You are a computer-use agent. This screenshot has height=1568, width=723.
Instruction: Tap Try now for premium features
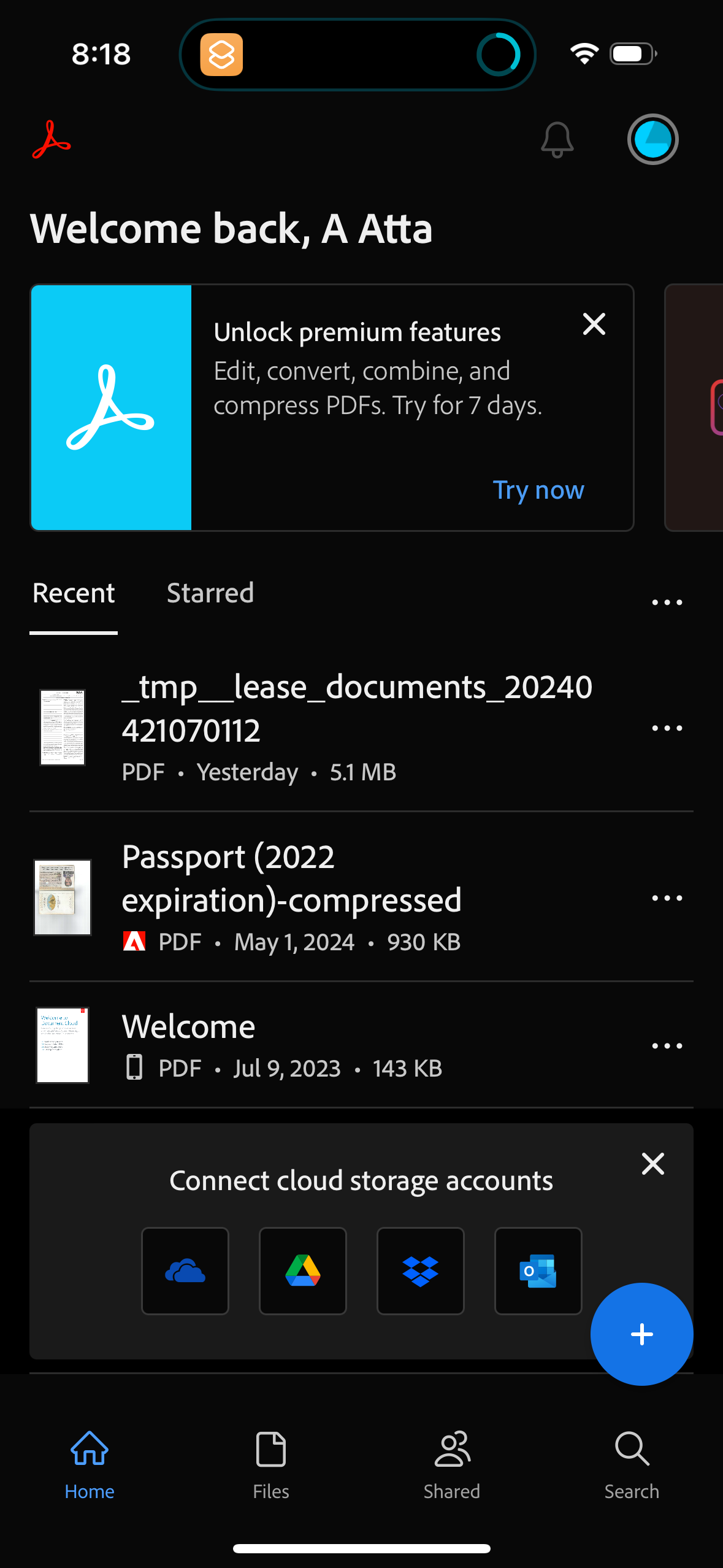click(538, 490)
